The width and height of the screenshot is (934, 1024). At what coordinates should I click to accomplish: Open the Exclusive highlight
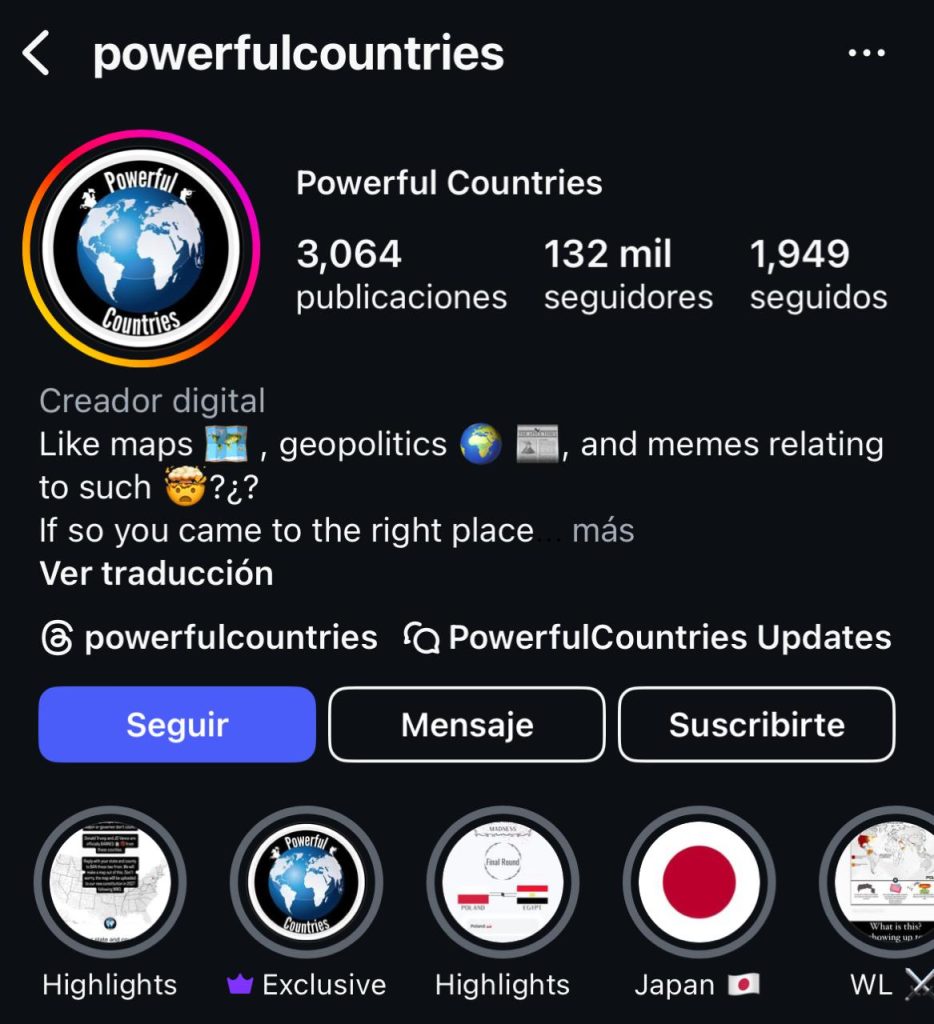(x=306, y=882)
